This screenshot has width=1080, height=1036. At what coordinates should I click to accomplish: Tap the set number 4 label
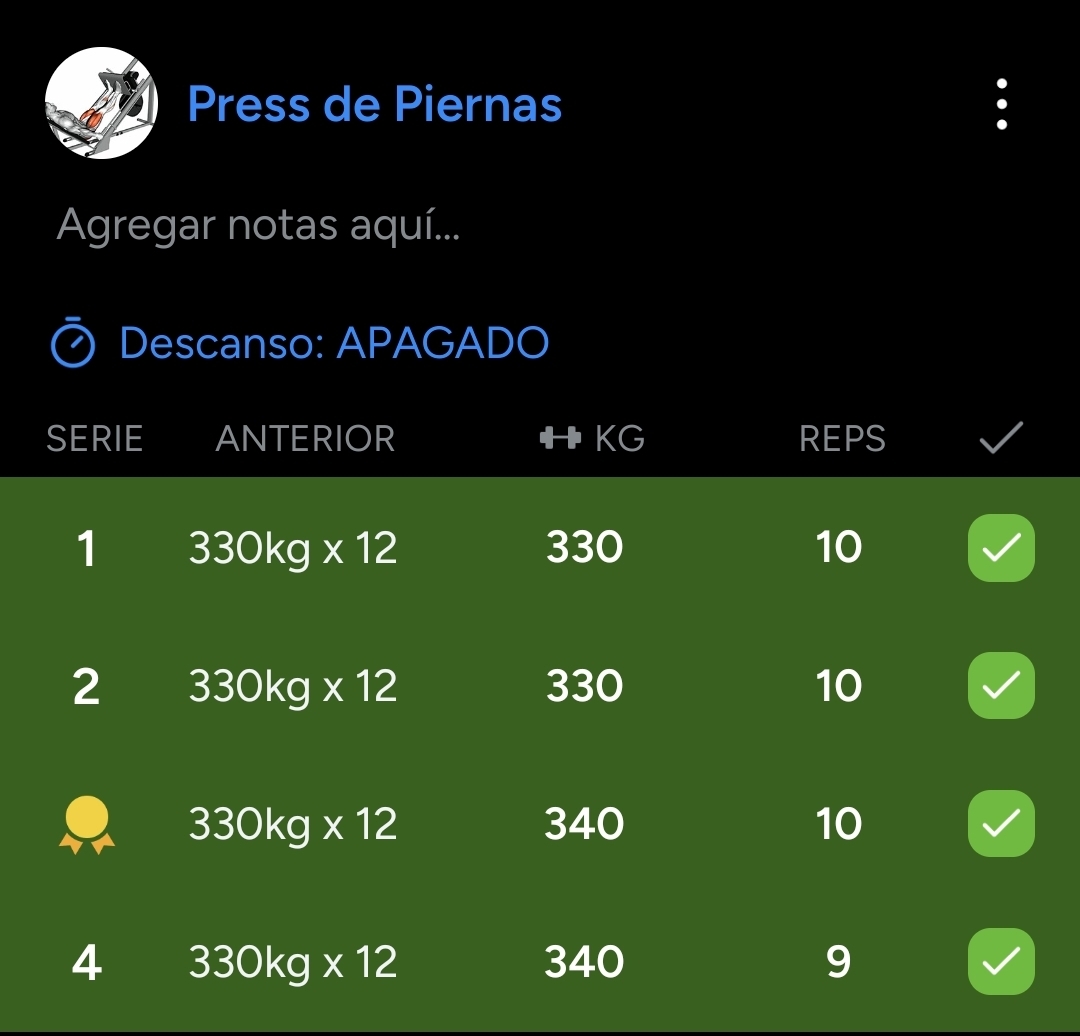coord(87,962)
